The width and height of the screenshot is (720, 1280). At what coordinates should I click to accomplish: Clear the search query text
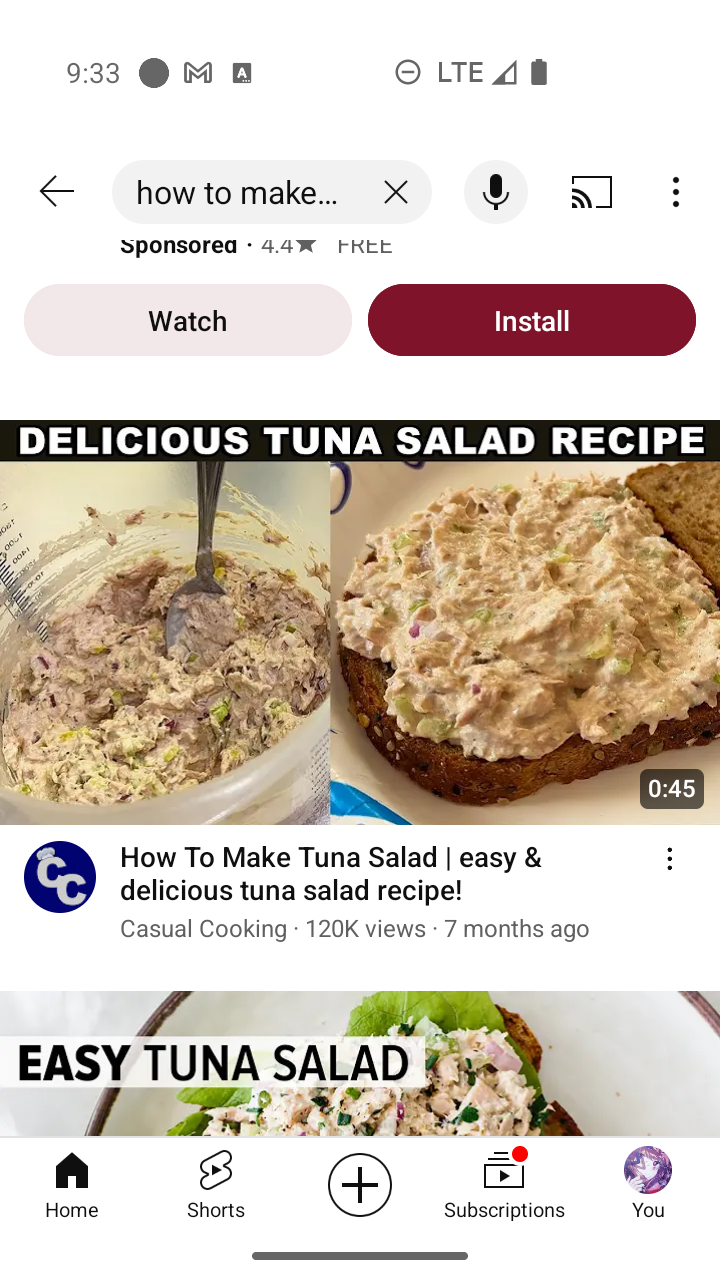coord(396,192)
